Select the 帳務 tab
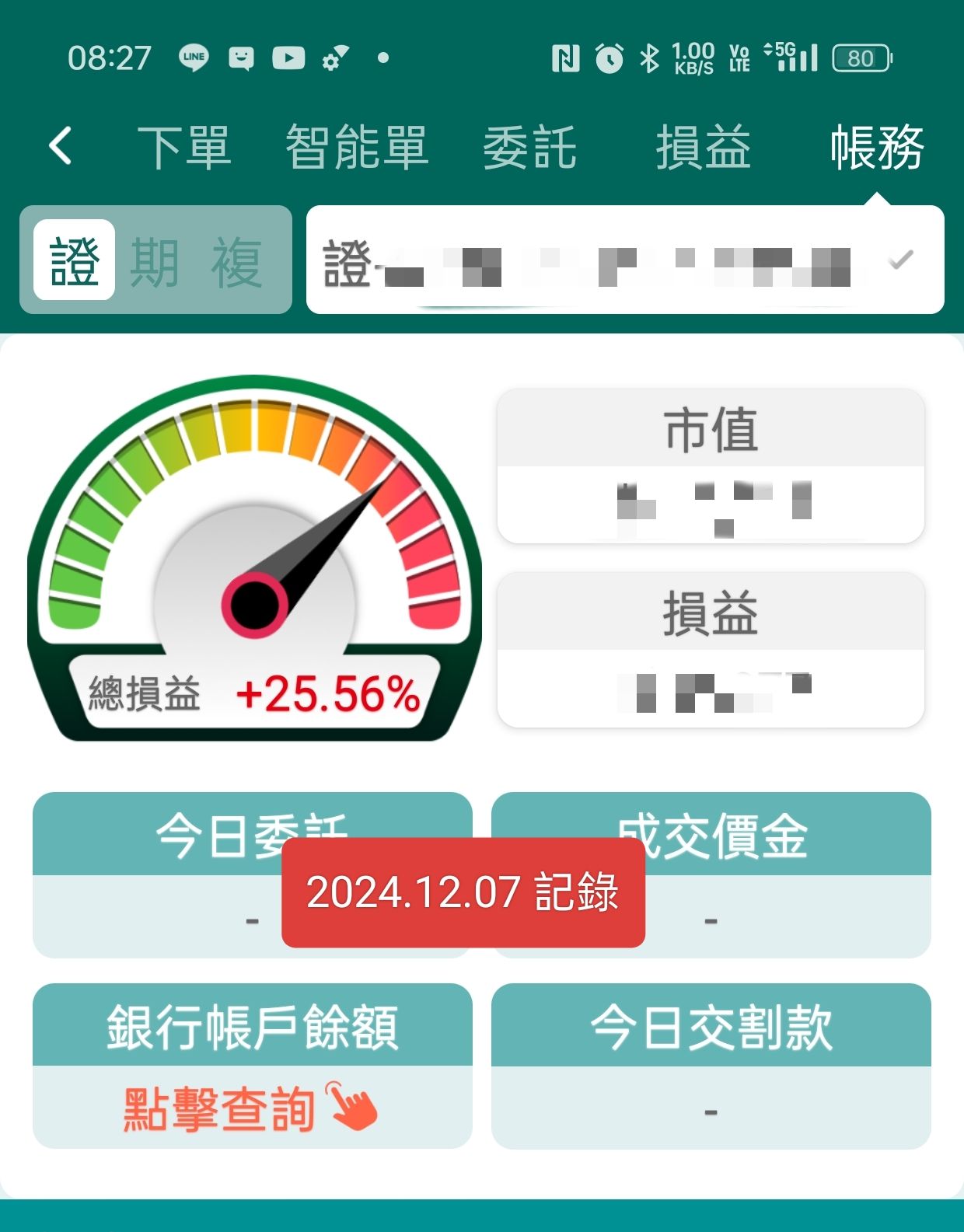Screen dimensions: 964x1232 (876, 147)
